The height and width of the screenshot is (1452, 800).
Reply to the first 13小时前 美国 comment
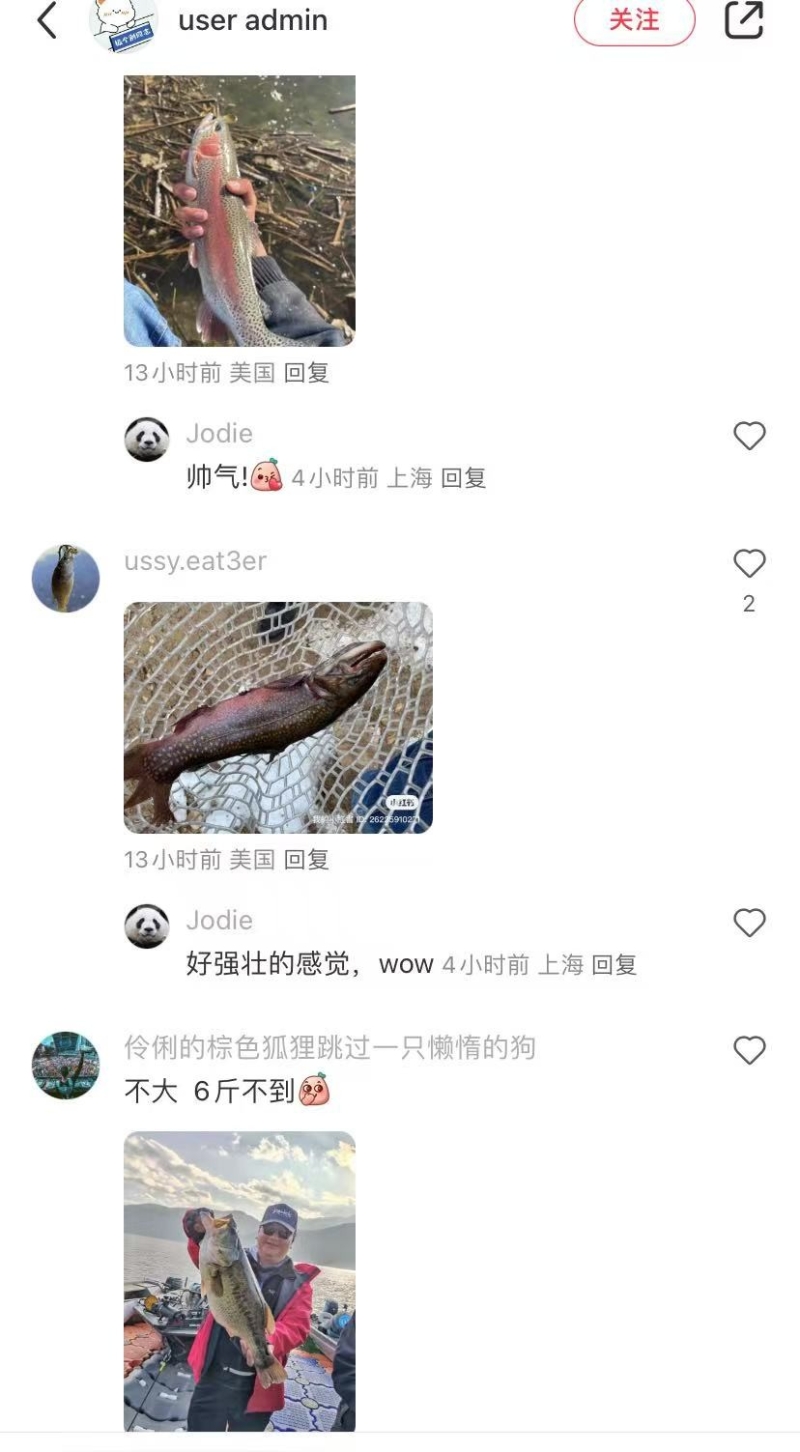coord(306,373)
